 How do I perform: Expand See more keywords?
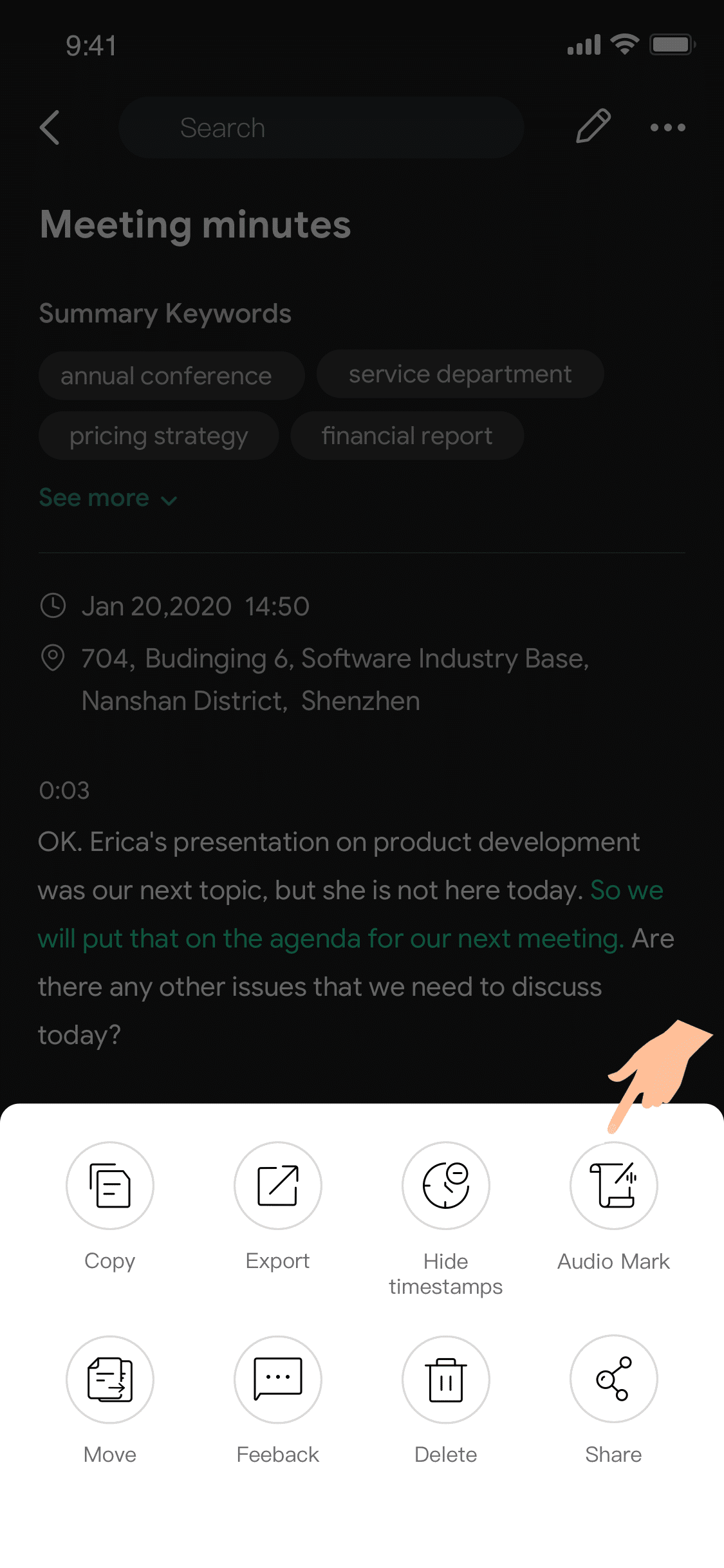107,498
